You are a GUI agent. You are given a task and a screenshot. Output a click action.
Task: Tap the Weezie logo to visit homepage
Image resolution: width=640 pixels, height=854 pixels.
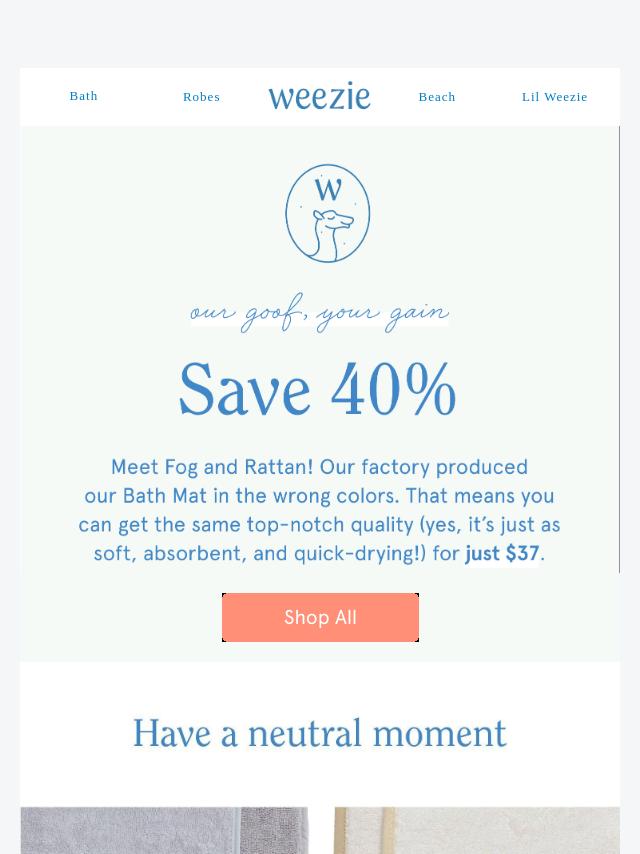coord(319,96)
